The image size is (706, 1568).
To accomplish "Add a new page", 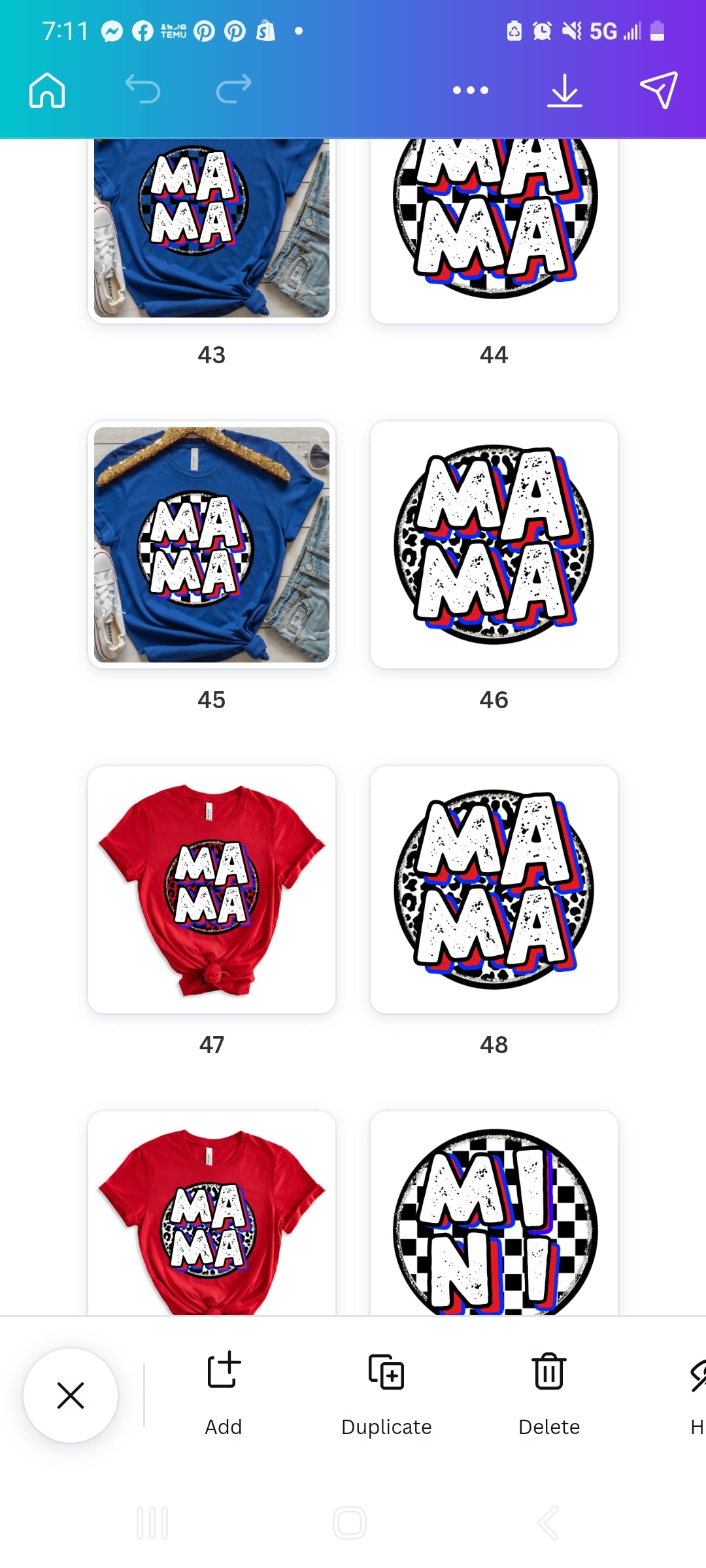I will pyautogui.click(x=224, y=1390).
